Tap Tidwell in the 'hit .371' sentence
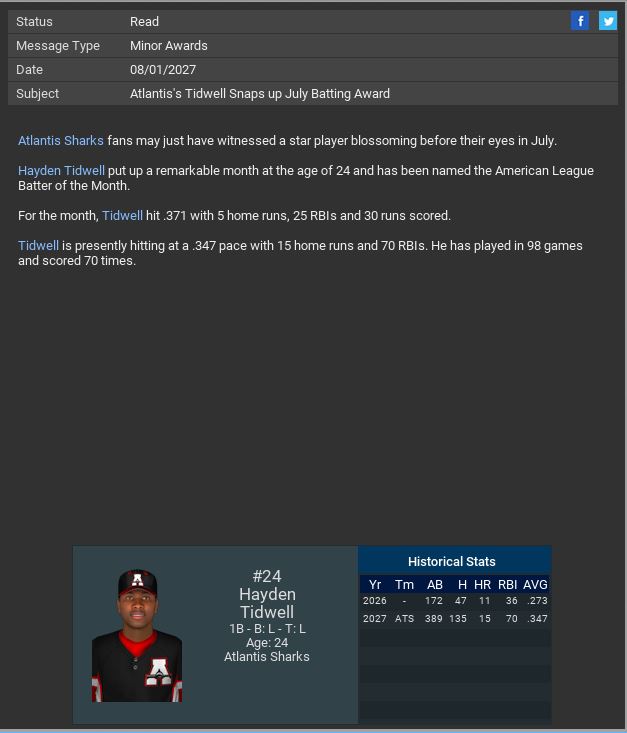This screenshot has height=733, width=627. point(122,216)
